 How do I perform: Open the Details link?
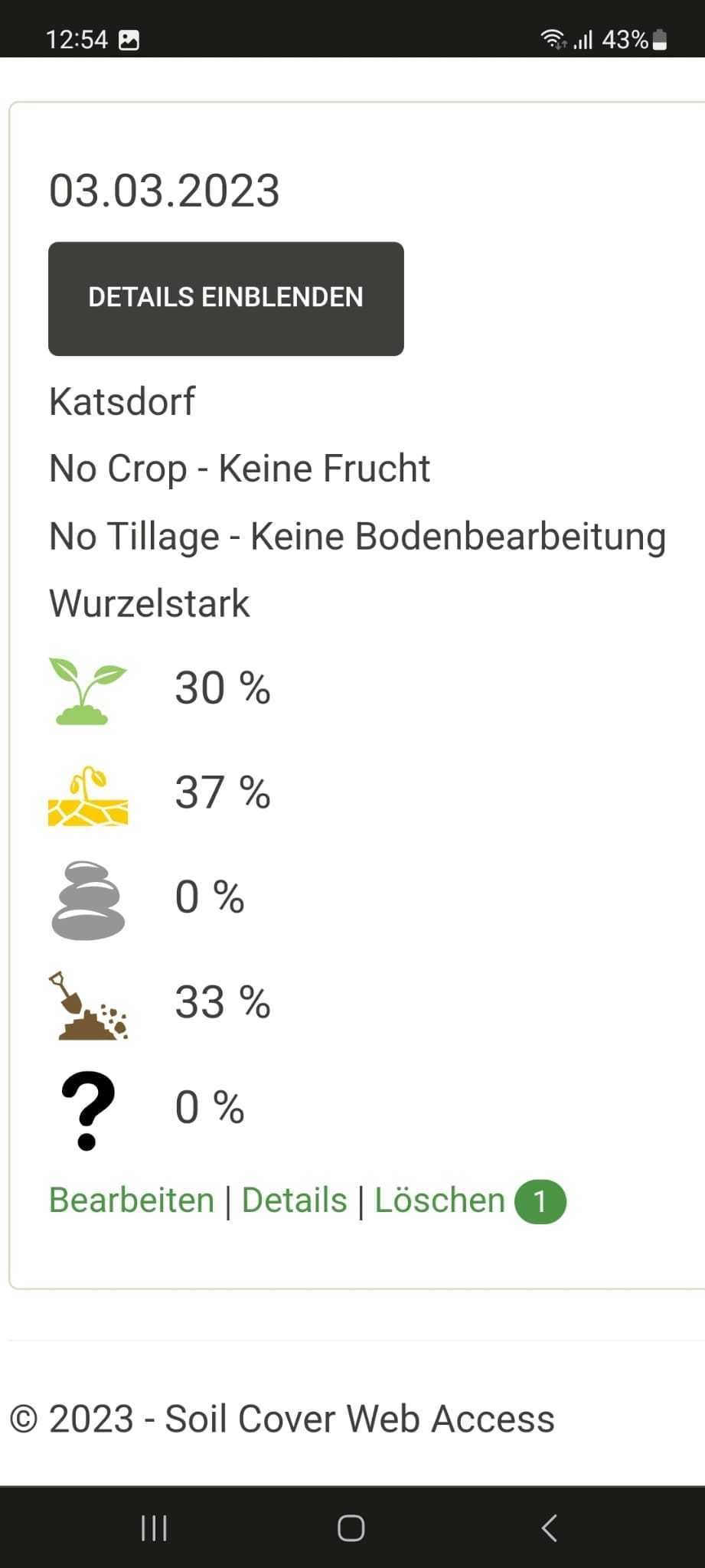click(x=295, y=1200)
